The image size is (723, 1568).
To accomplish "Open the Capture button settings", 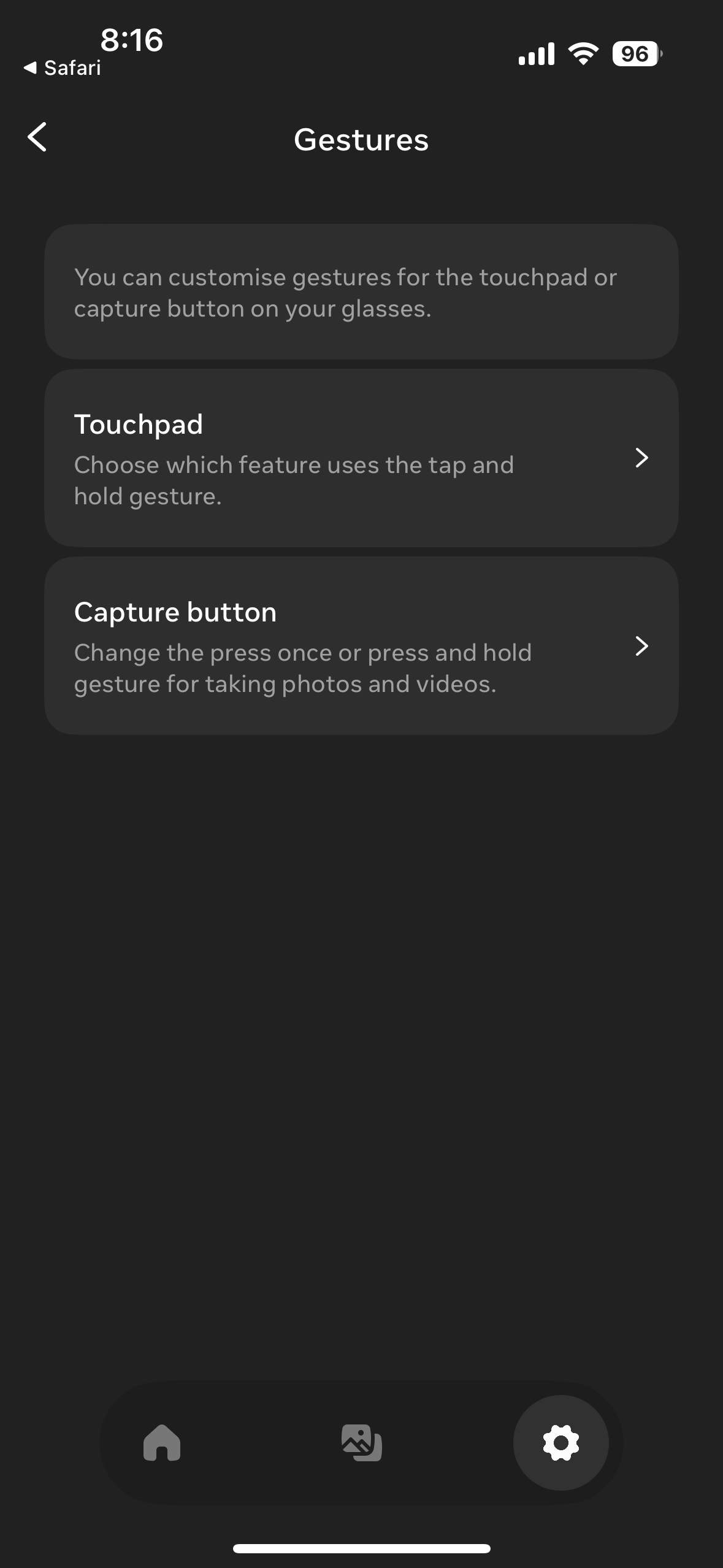I will pyautogui.click(x=361, y=645).
